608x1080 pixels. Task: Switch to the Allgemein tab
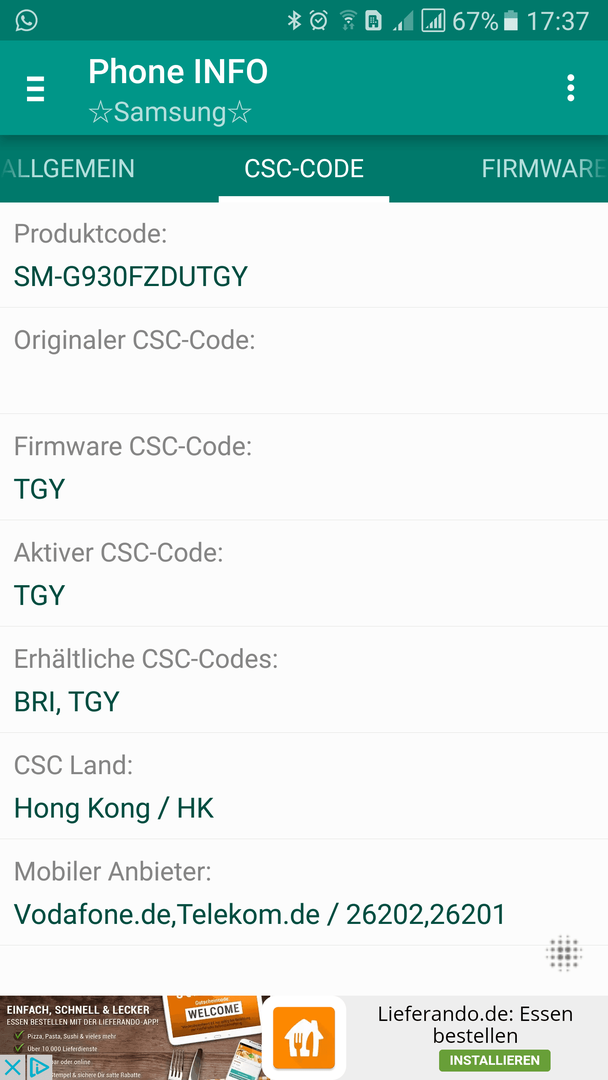68,169
